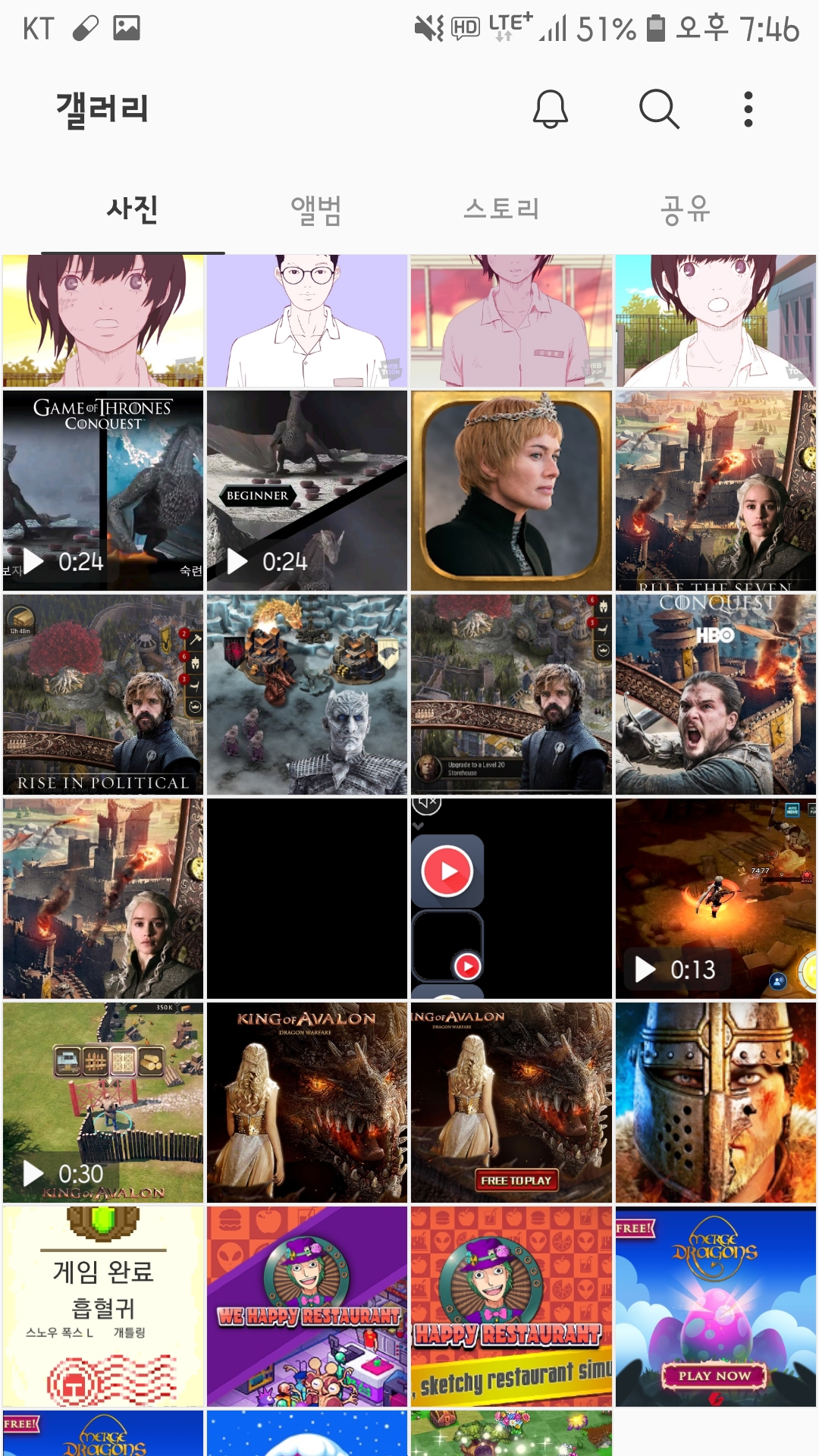
Task: Open the three-dot overflow menu
Action: coord(748,109)
